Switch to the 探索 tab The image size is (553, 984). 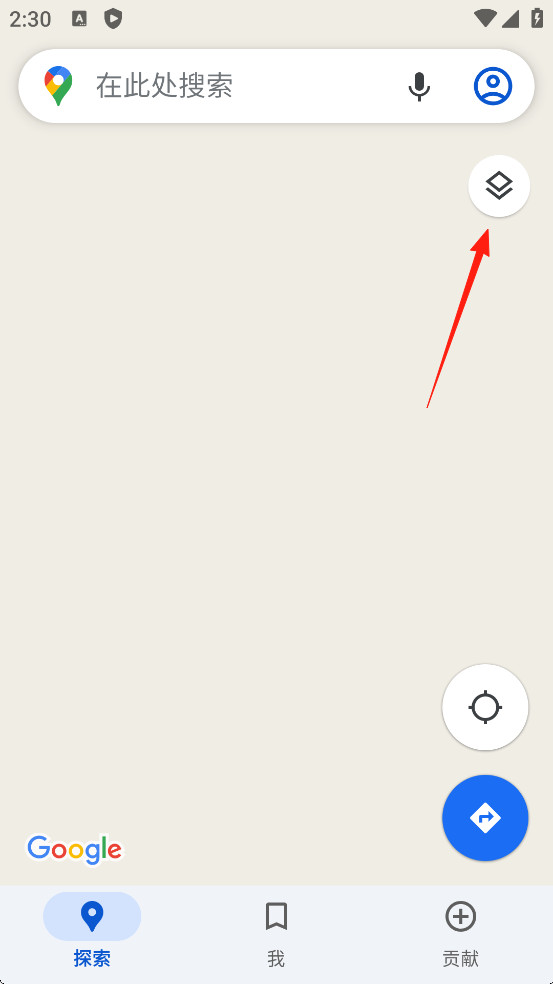pos(92,931)
